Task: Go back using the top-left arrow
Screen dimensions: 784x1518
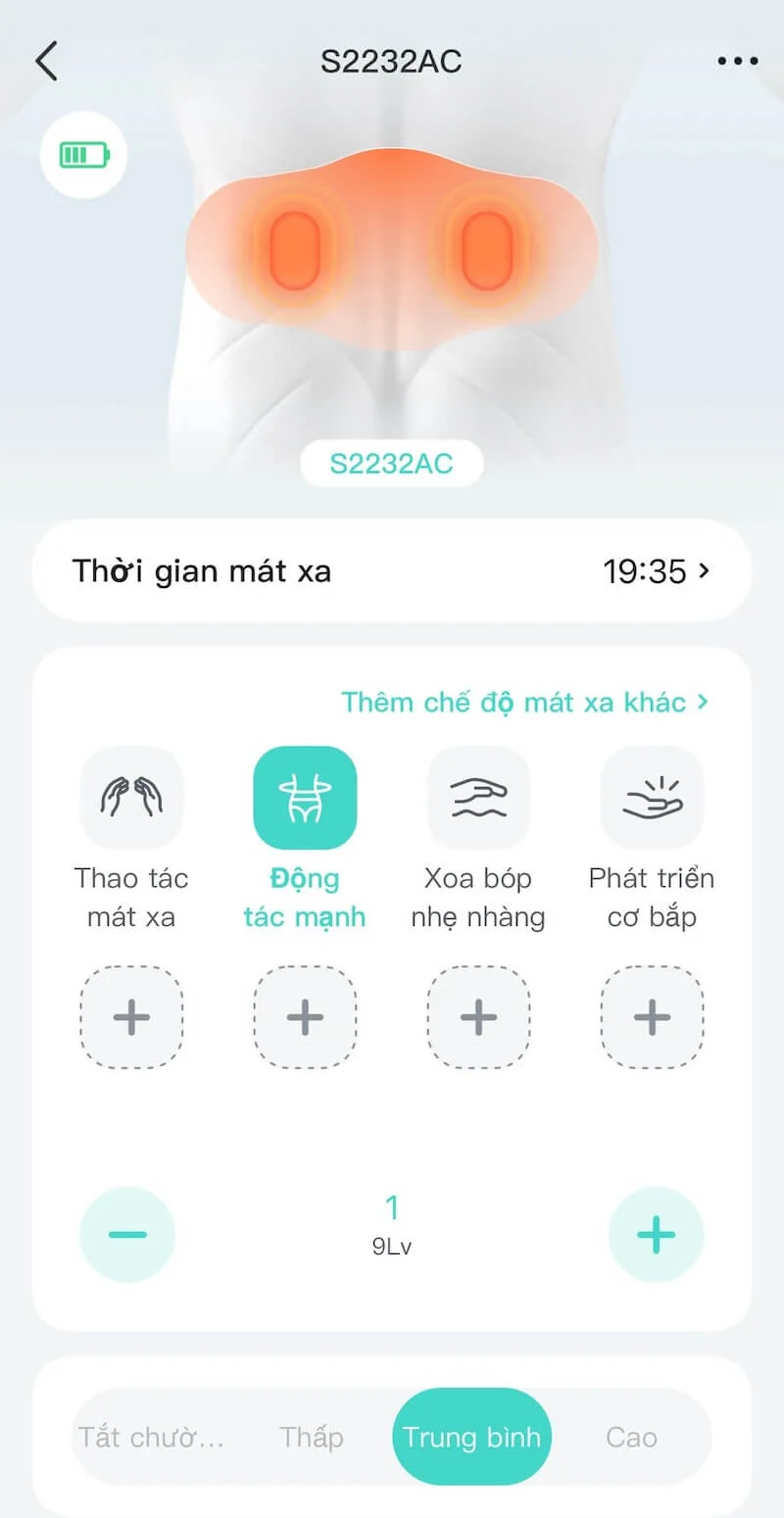Action: (x=46, y=61)
